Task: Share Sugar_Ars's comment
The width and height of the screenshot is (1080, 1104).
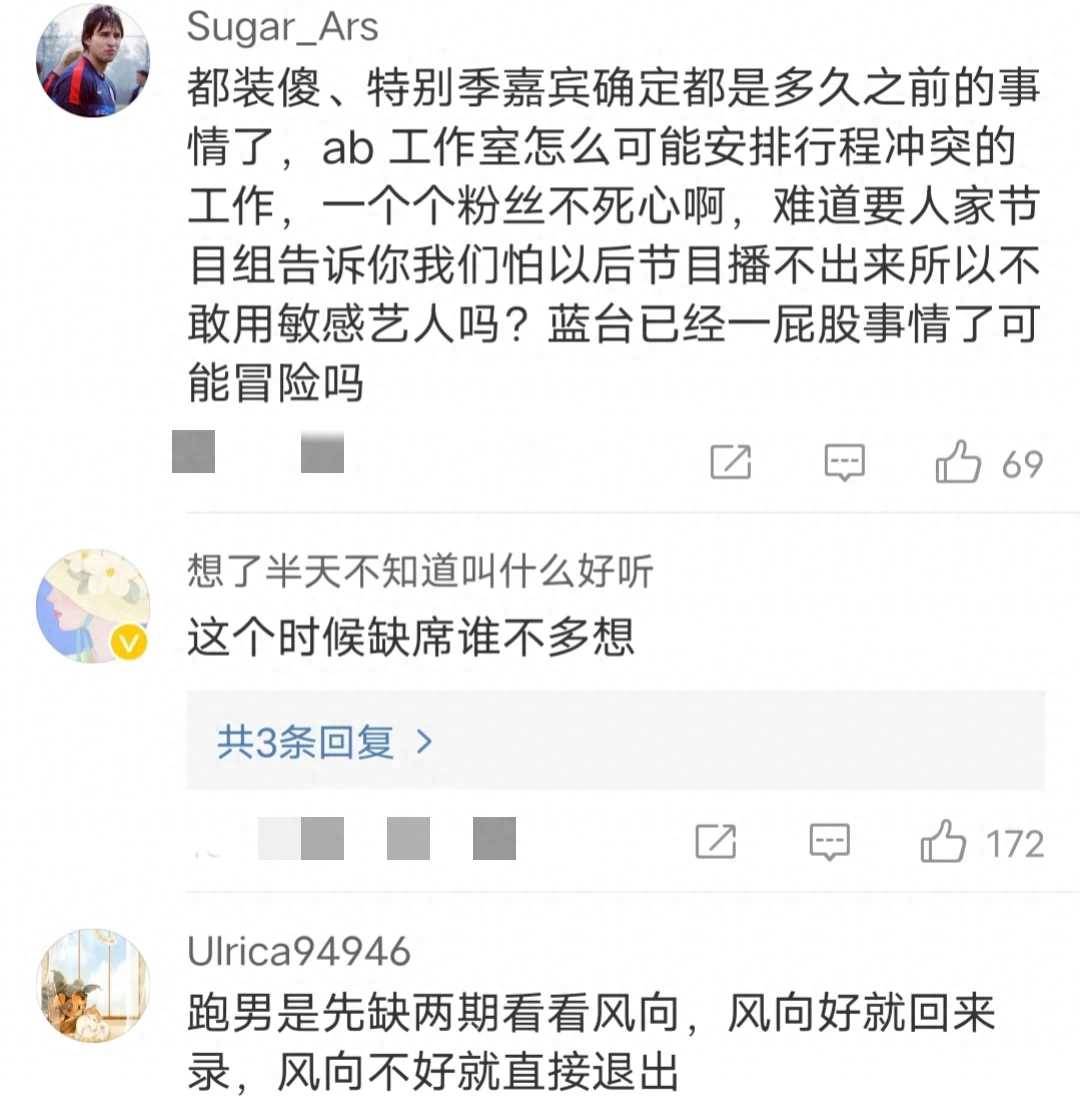Action: pyautogui.click(x=731, y=463)
